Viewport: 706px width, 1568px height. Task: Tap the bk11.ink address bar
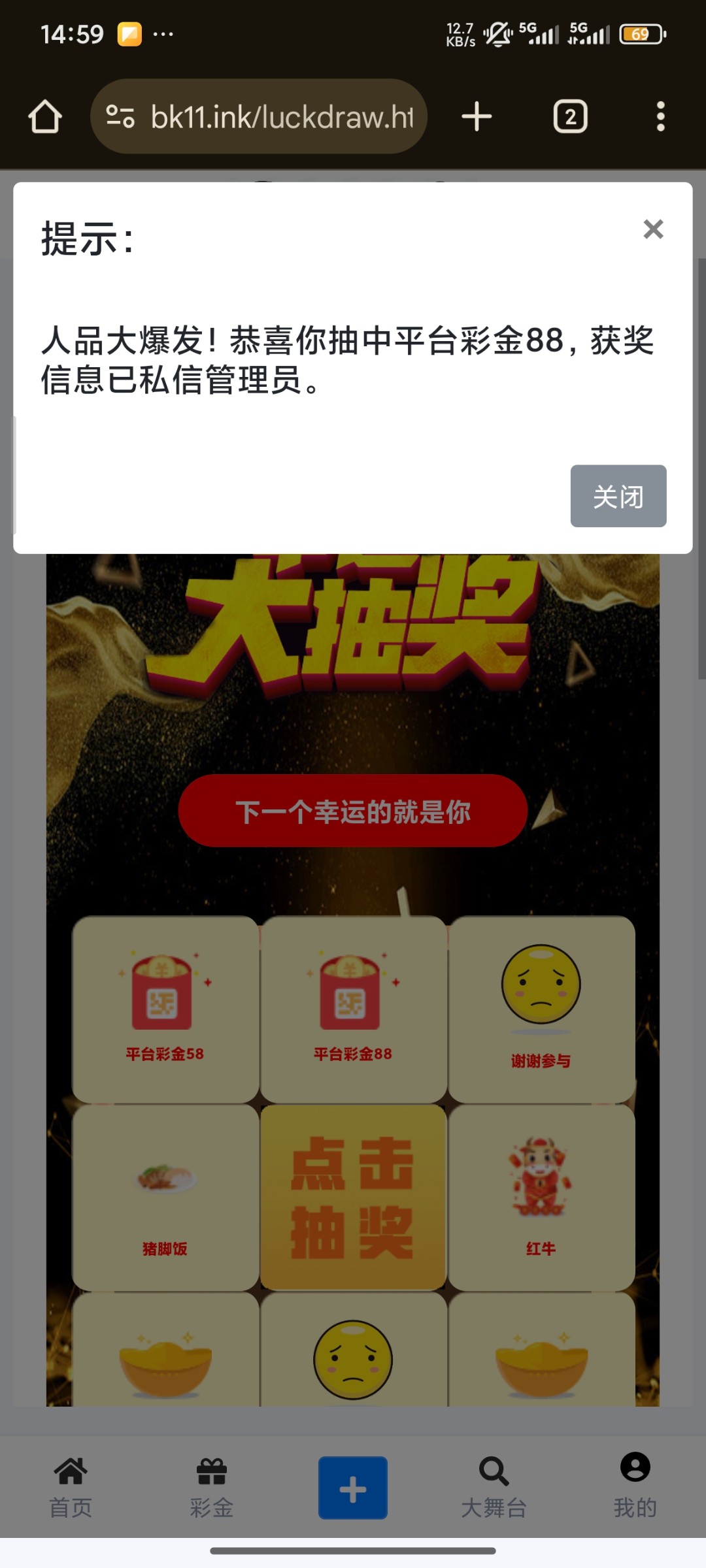281,117
